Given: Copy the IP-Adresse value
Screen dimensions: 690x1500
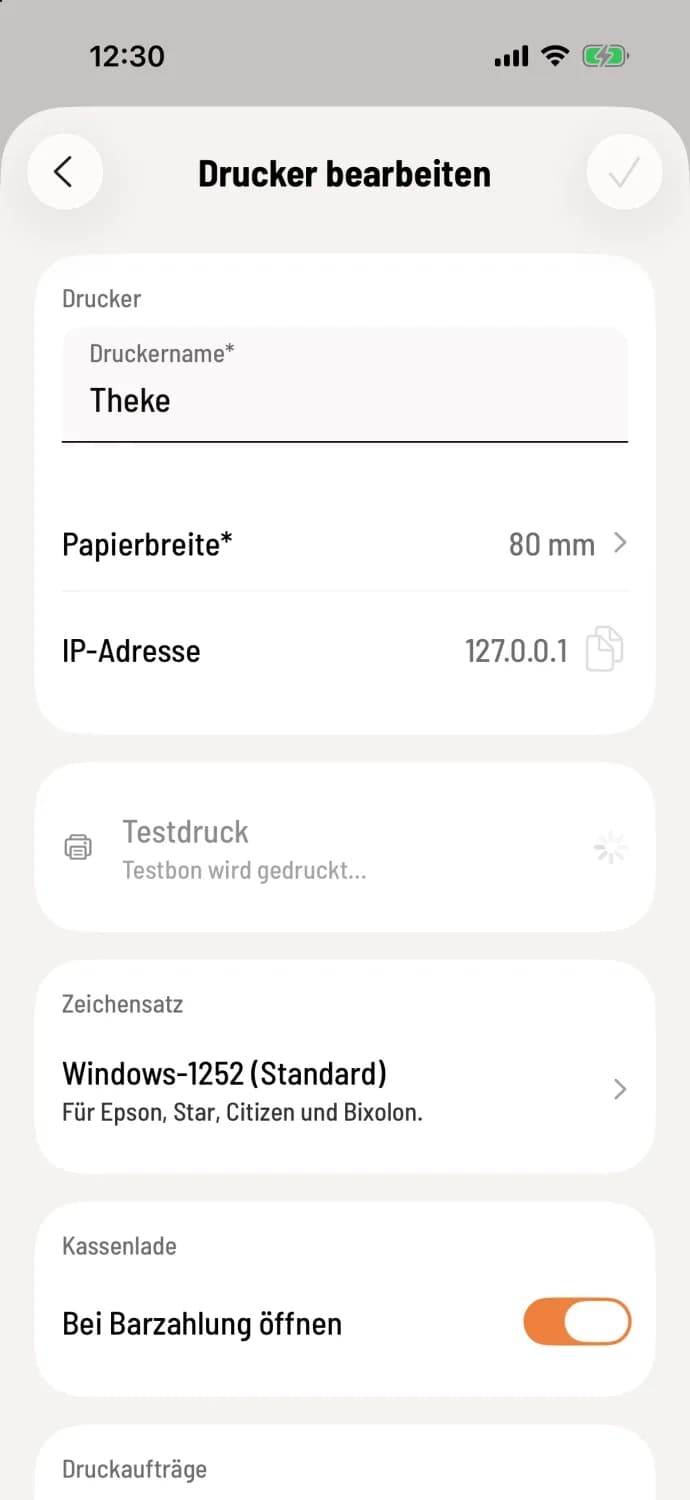Looking at the screenshot, I should click(604, 650).
